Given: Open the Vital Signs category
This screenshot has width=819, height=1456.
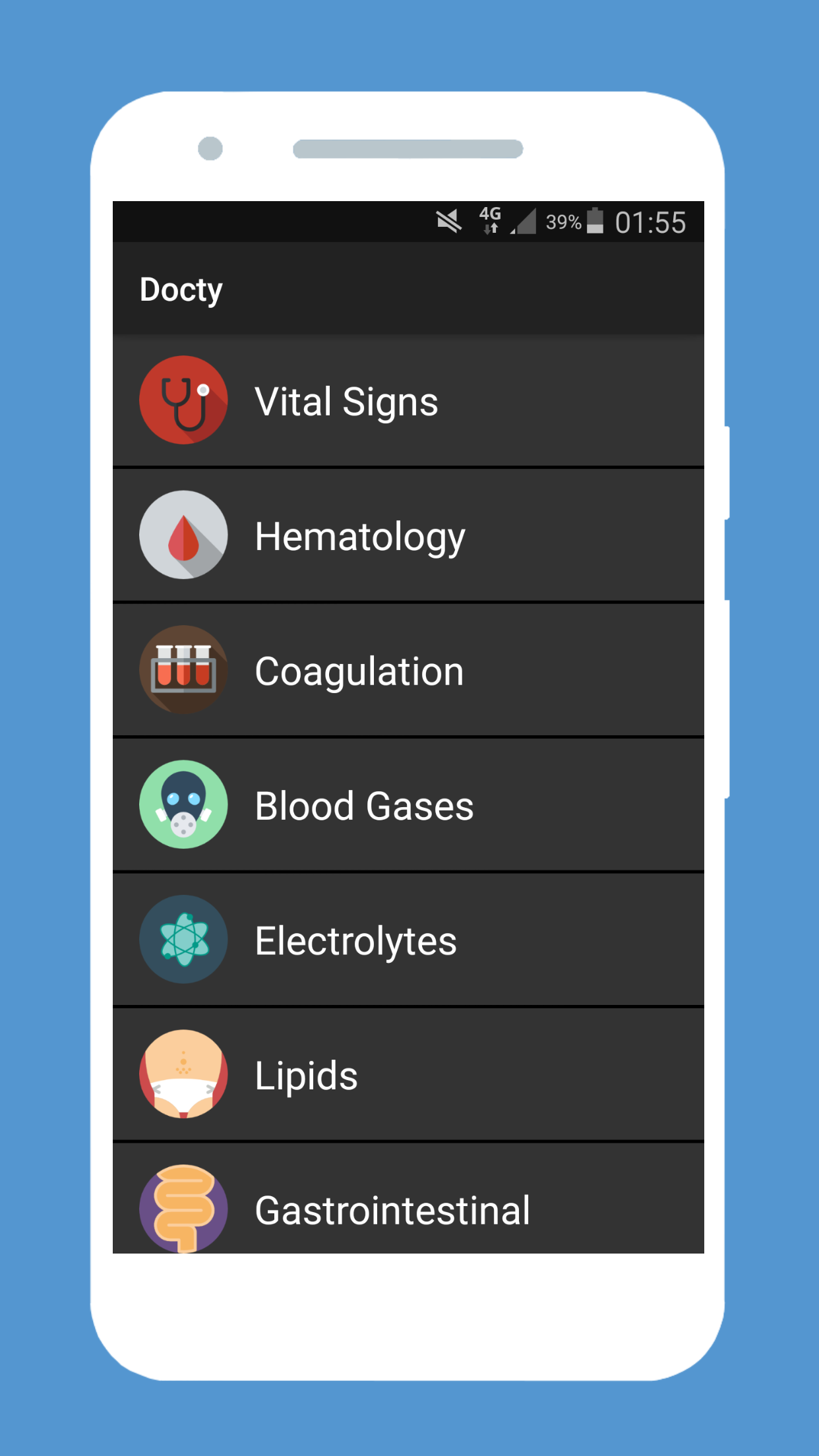Looking at the screenshot, I should [x=409, y=401].
